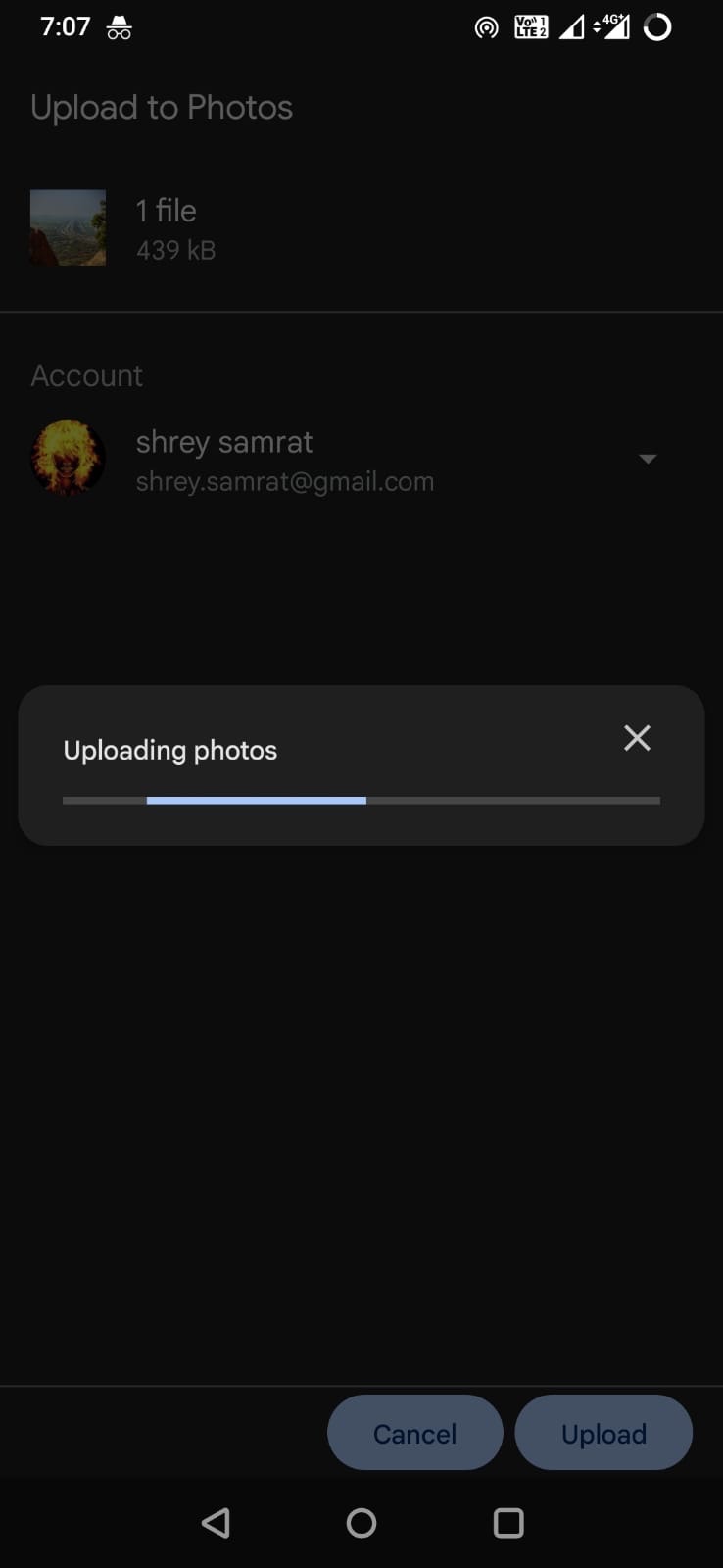723x1568 pixels.
Task: Expand the shrey samrat account dropdown
Action: tap(648, 459)
